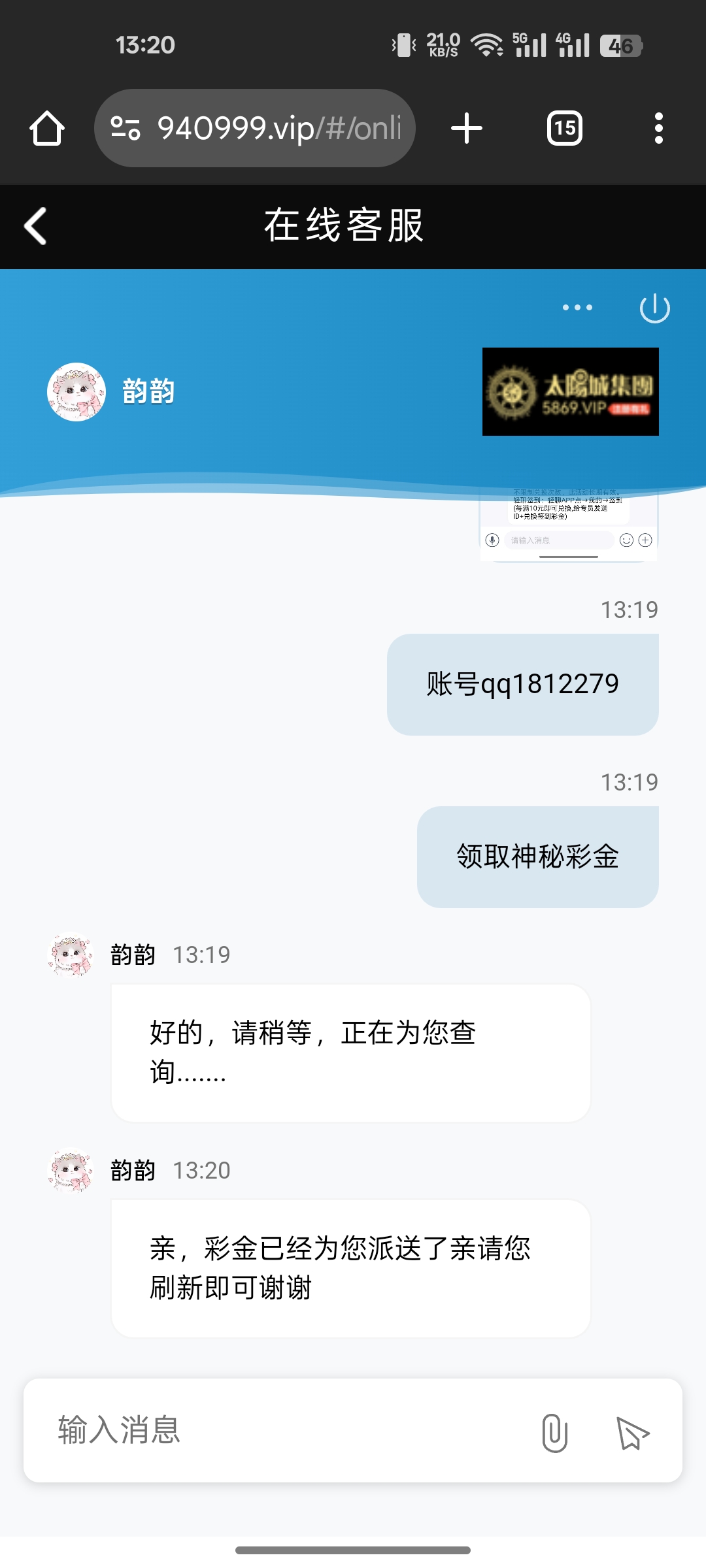The width and height of the screenshot is (706, 1568).
Task: Open a new browser tab
Action: click(467, 128)
